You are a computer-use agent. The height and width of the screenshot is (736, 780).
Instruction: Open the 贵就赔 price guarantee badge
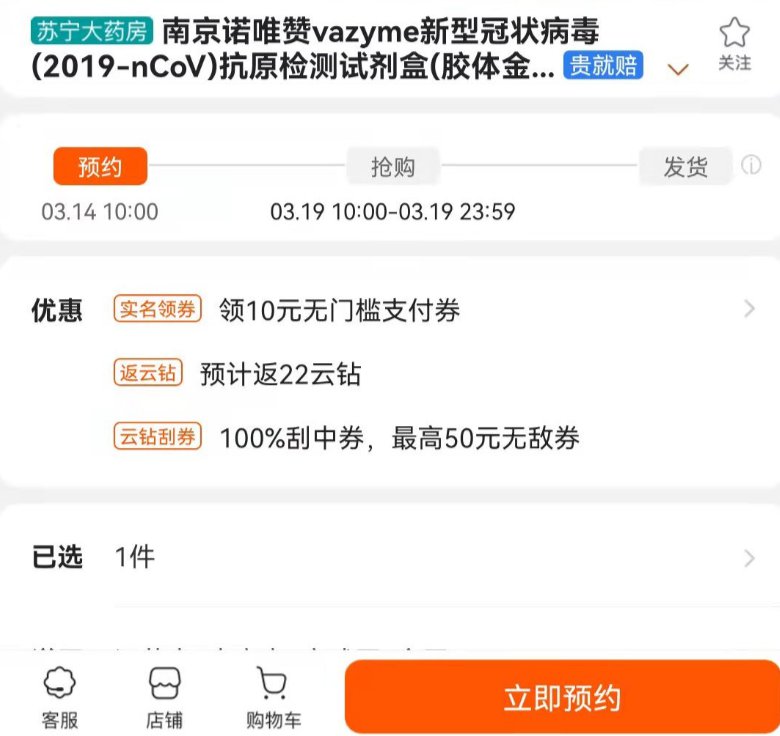point(603,67)
